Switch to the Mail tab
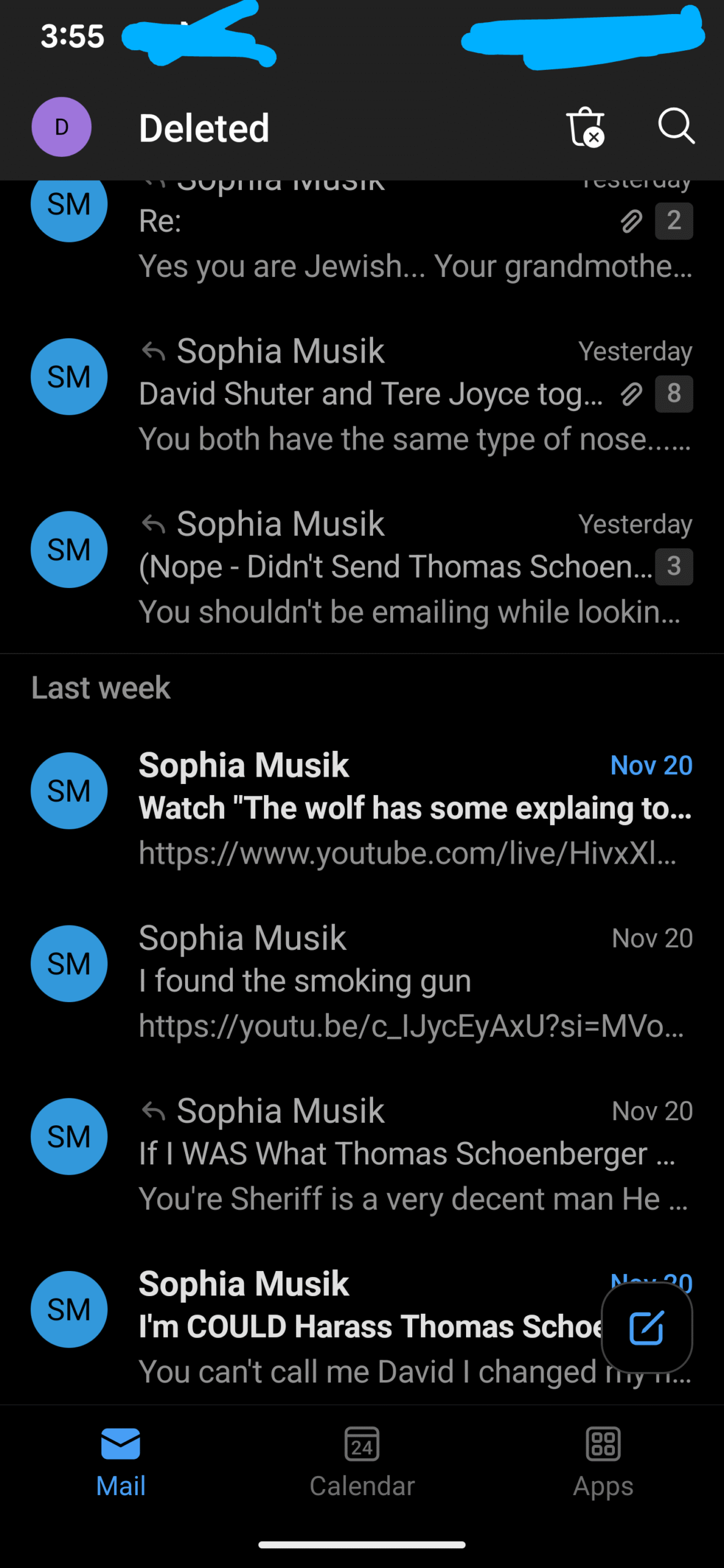The height and width of the screenshot is (1568, 724). (x=121, y=1461)
